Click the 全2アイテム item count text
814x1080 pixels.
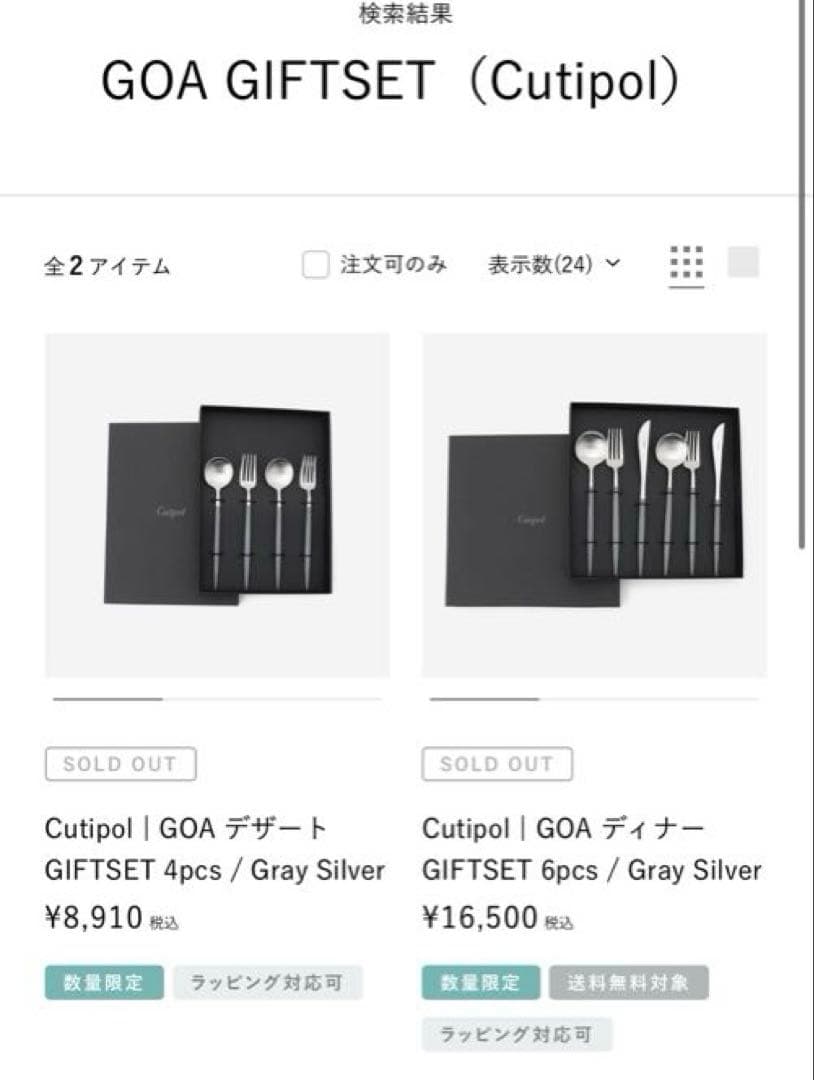(110, 264)
